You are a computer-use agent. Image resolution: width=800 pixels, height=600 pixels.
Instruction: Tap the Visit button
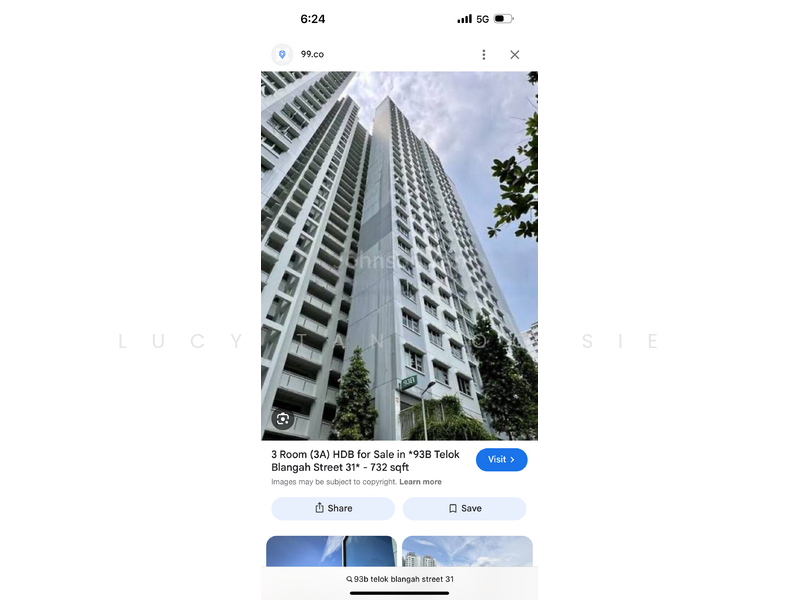[501, 460]
